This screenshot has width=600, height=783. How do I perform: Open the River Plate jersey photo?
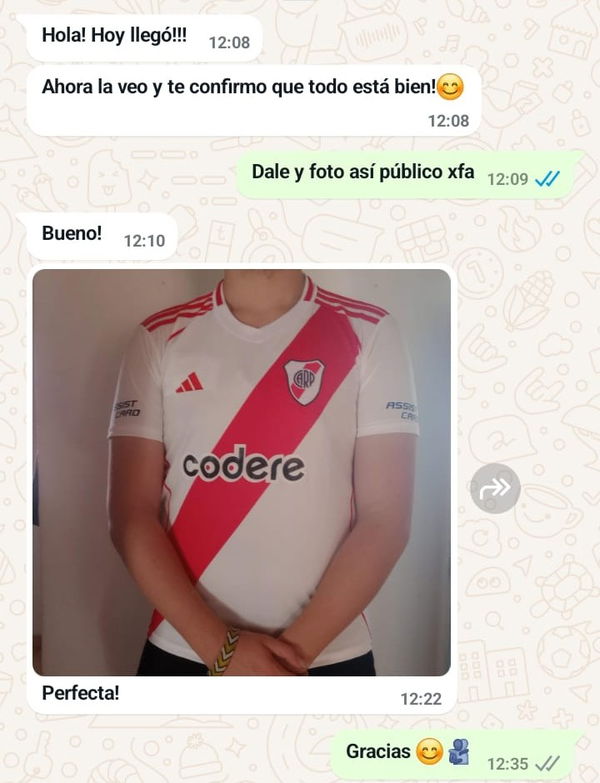coord(241,472)
